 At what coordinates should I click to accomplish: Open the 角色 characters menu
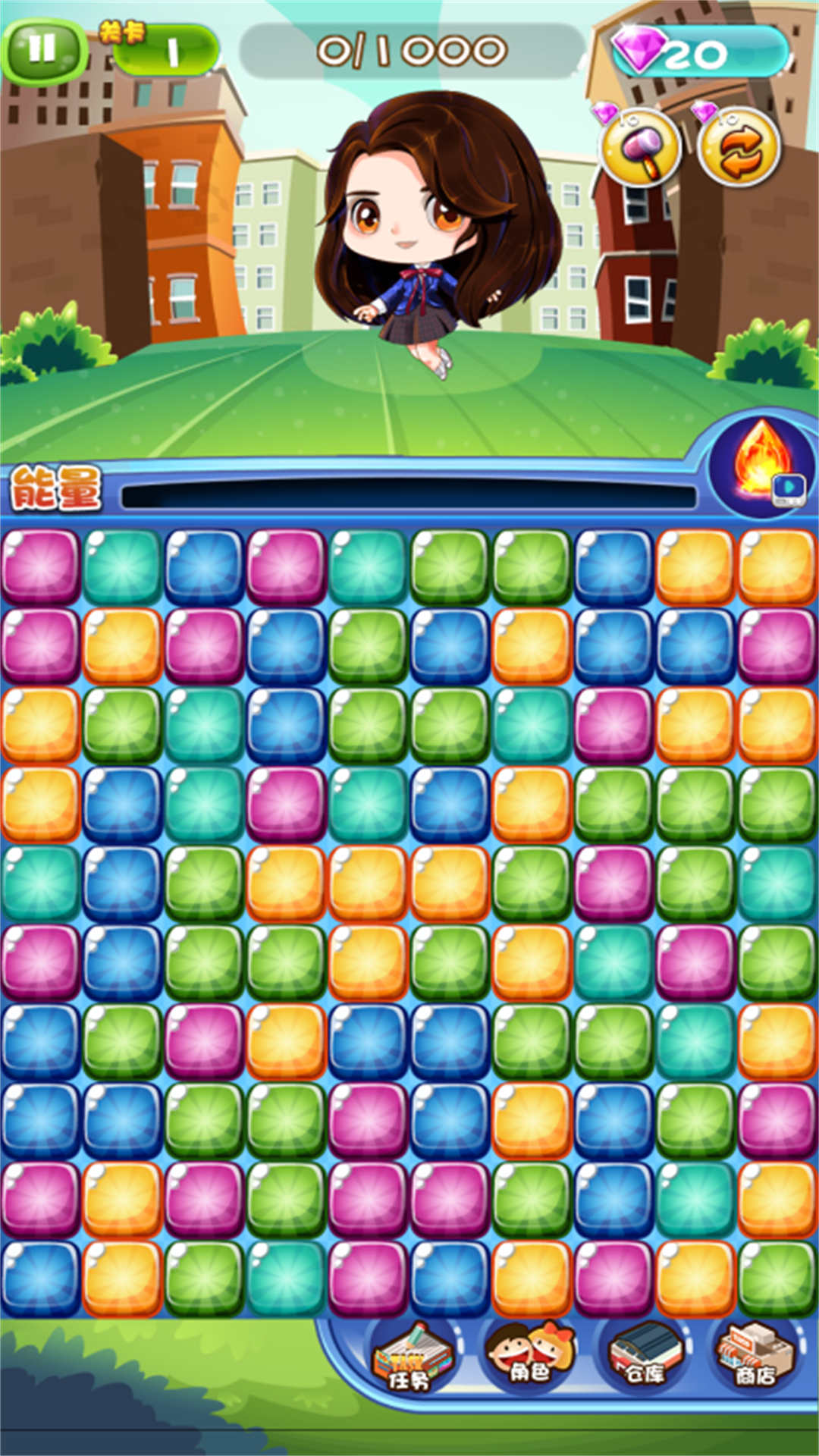529,1356
